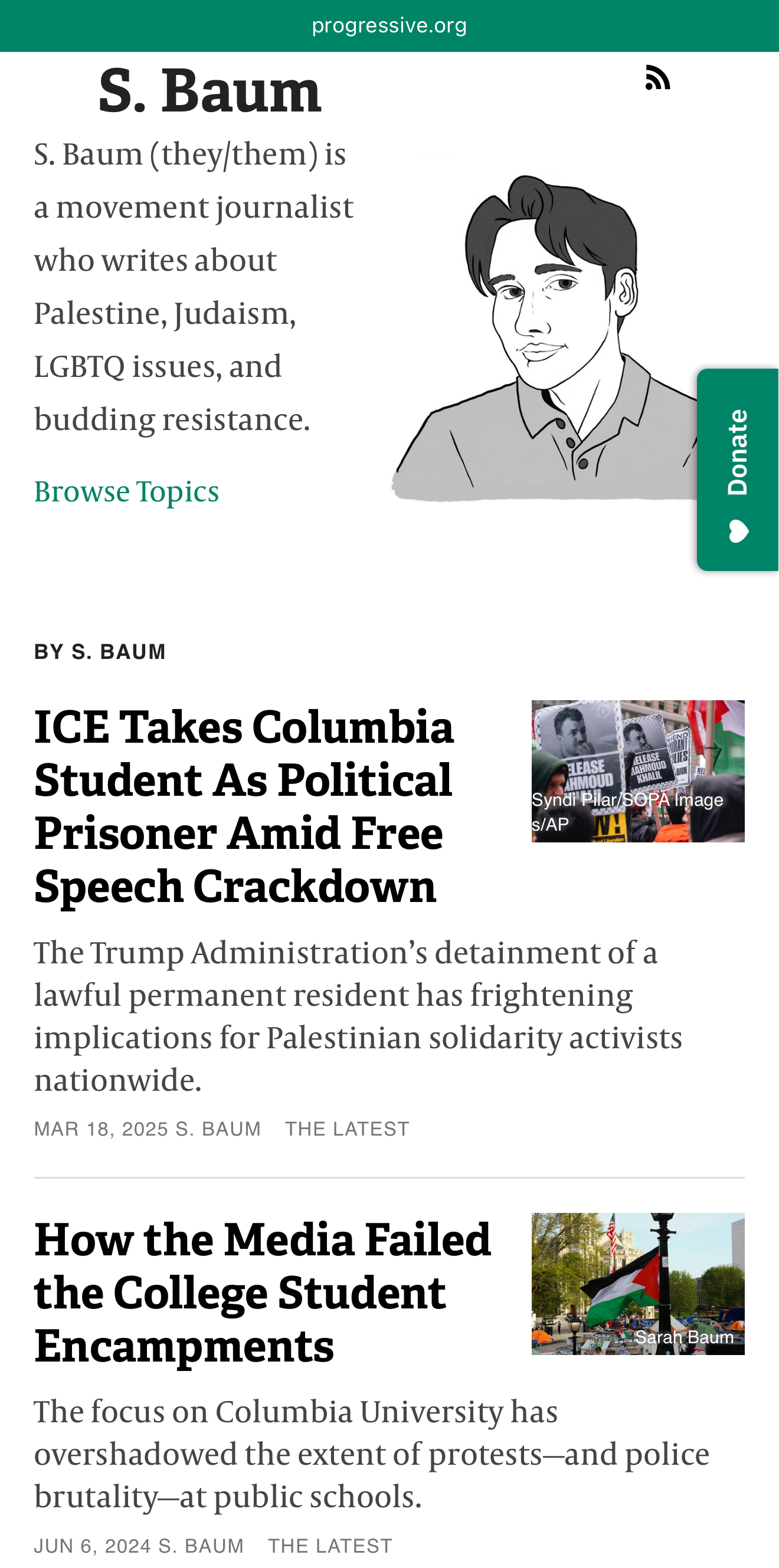
Task: Tap S. Baum byline under Mar 18, 2025
Action: (218, 1129)
